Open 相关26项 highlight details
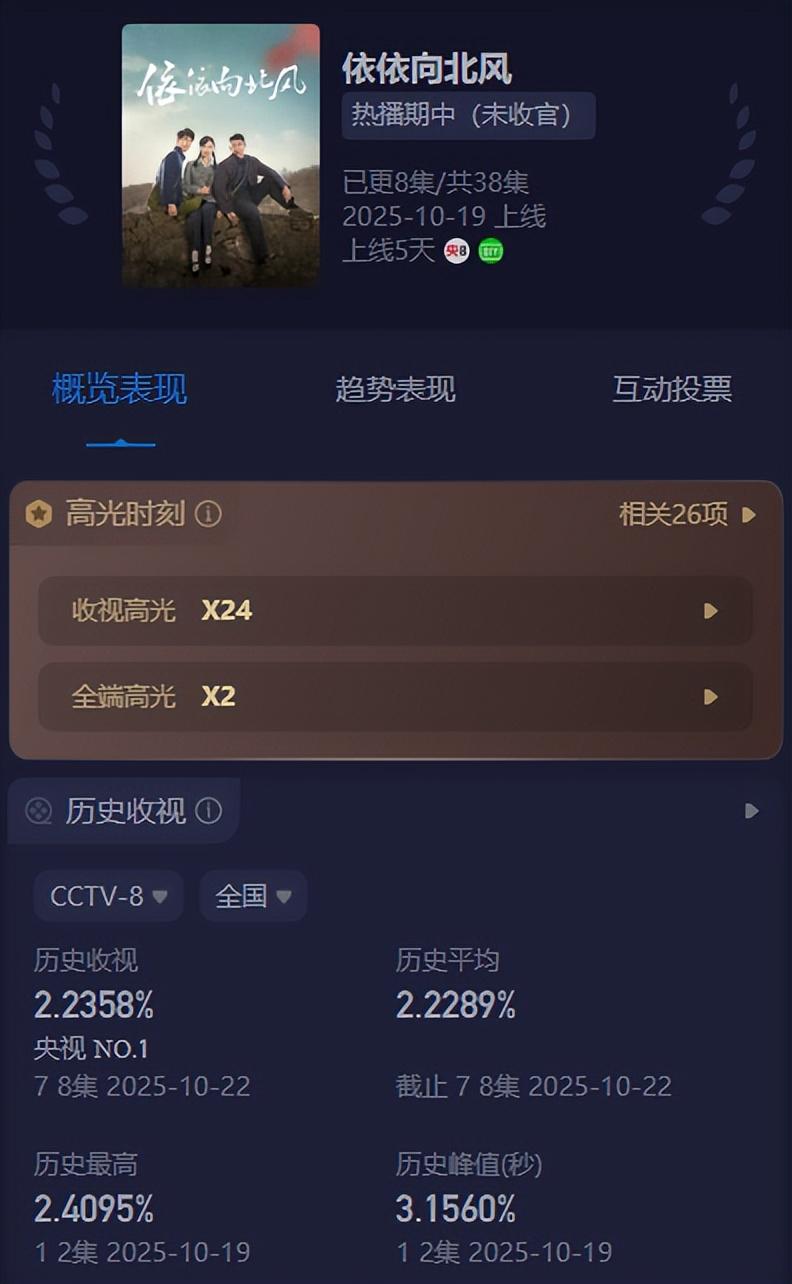Viewport: 792px width, 1284px height. point(687,515)
